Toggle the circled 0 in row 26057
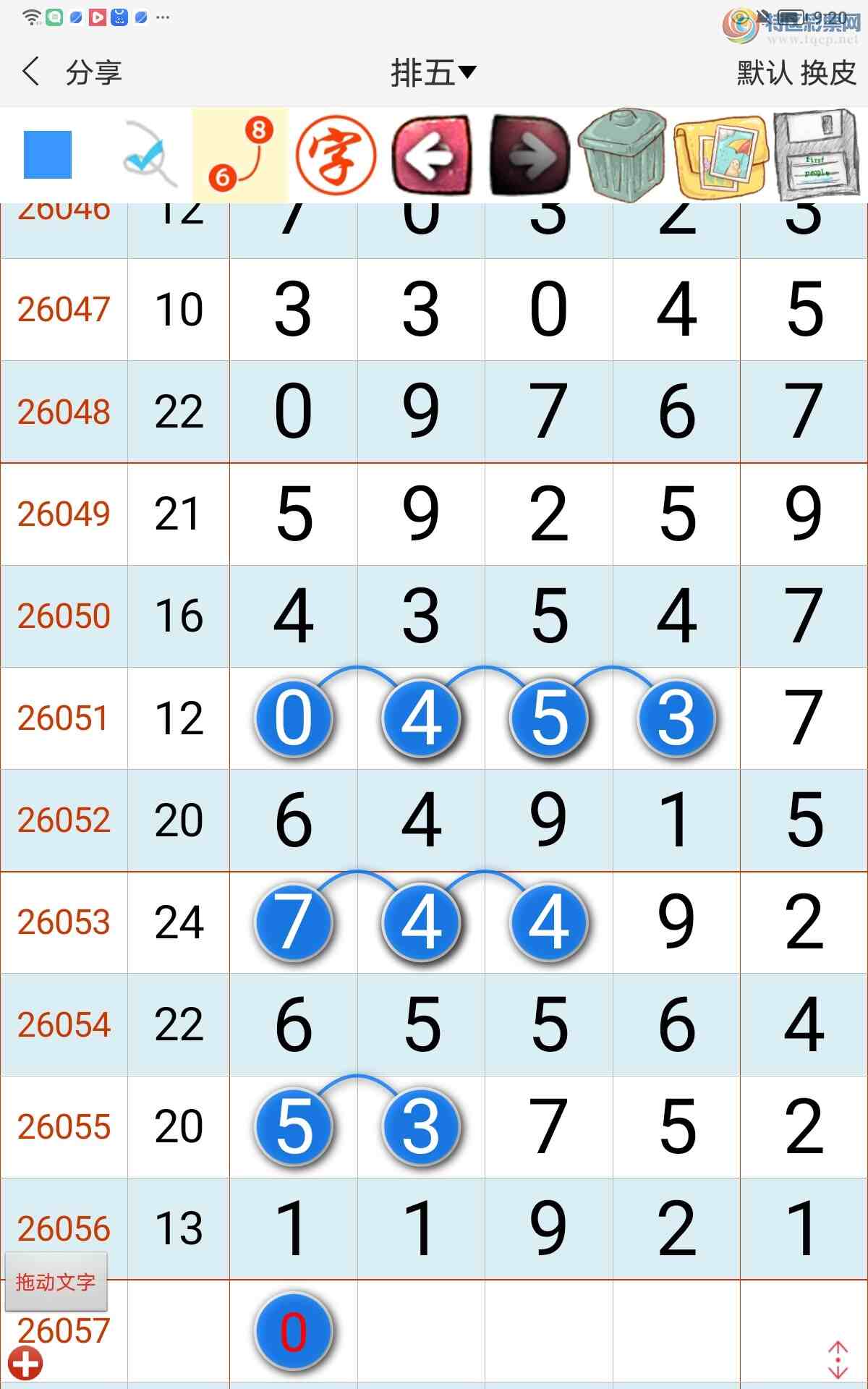This screenshot has width=868, height=1389. pyautogui.click(x=293, y=1331)
